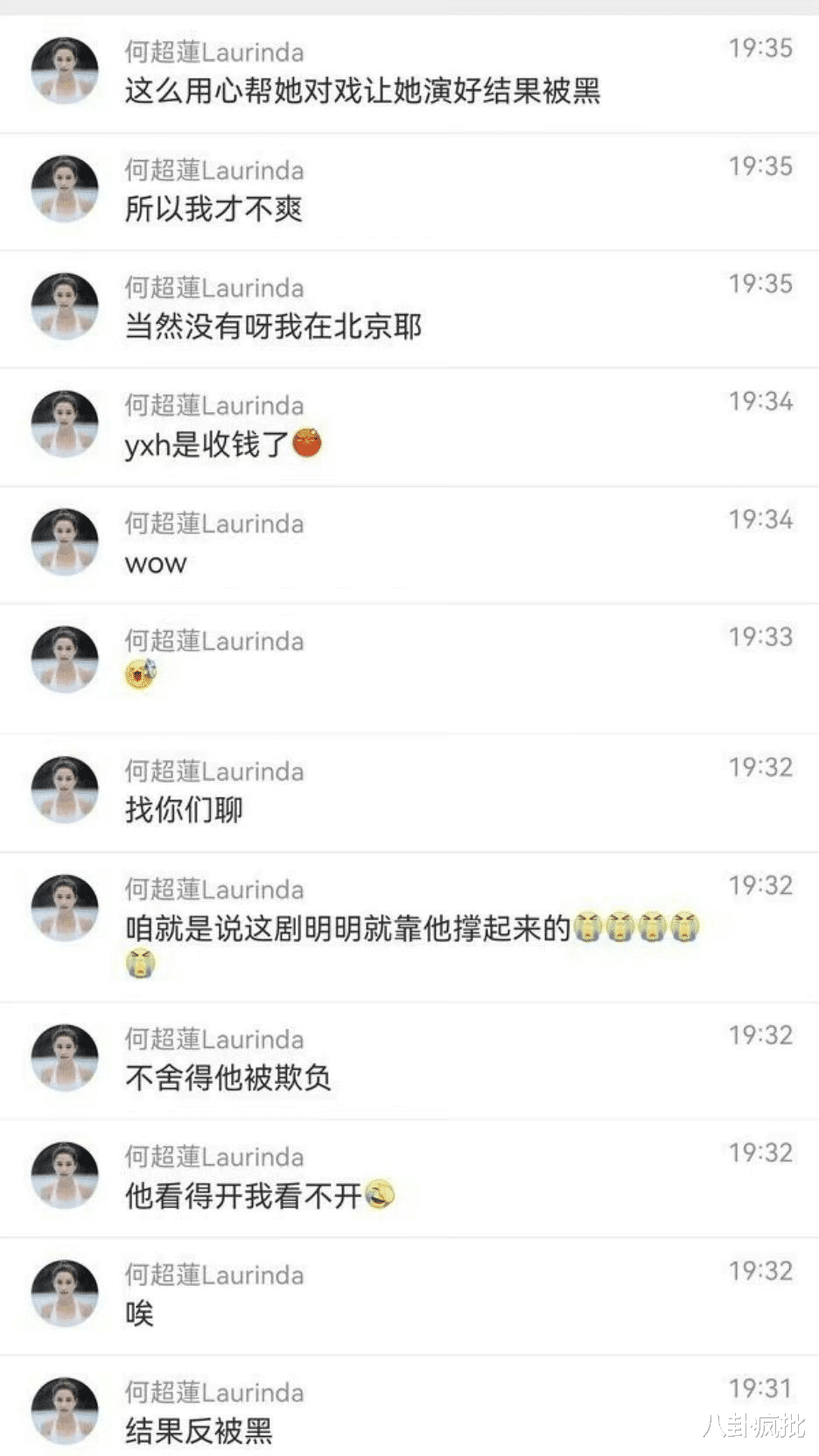Click the laughing emoji after '他看得开我看不开'

382,1197
